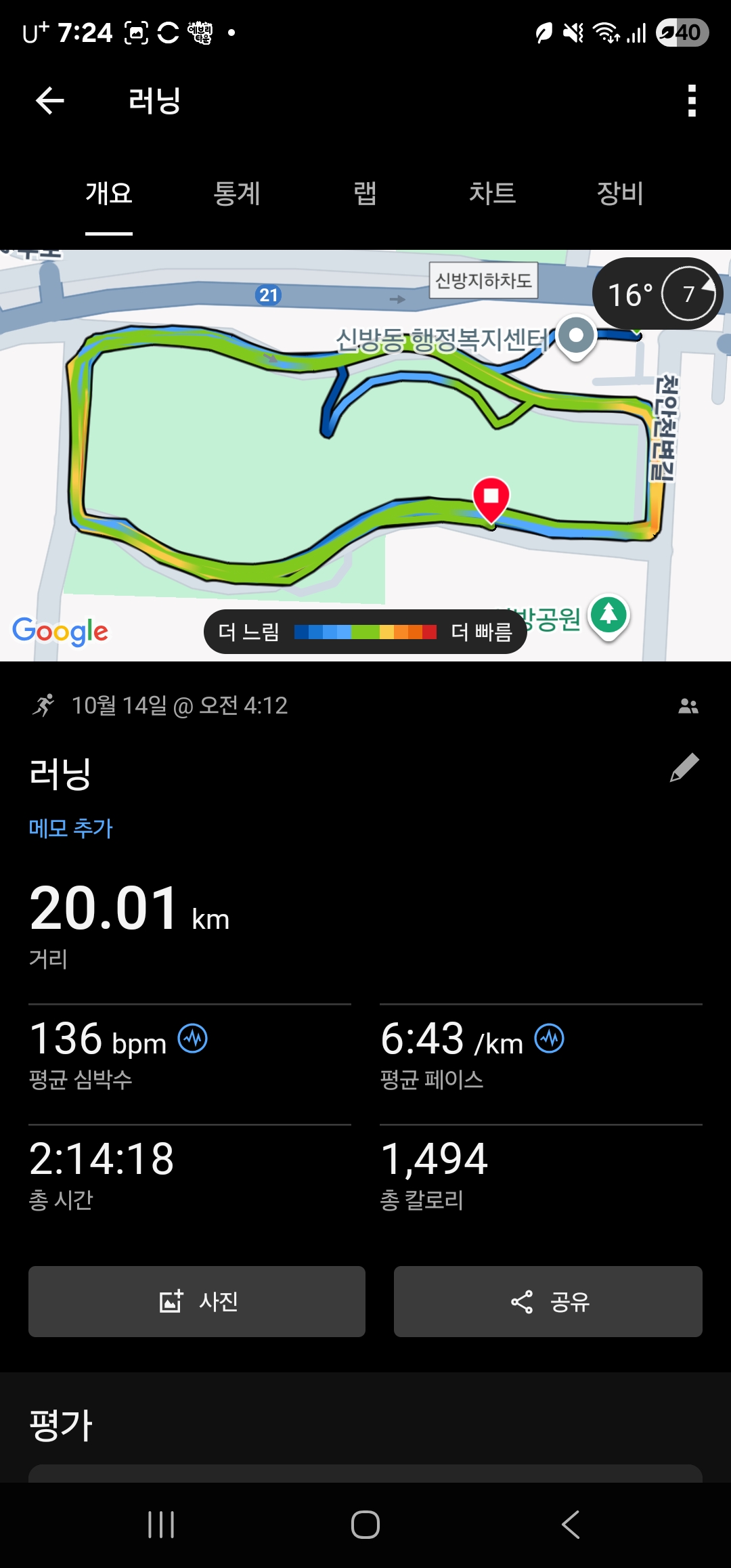This screenshot has height=1568, width=731.
Task: Switch to the 랩 tab
Action: pos(365,194)
